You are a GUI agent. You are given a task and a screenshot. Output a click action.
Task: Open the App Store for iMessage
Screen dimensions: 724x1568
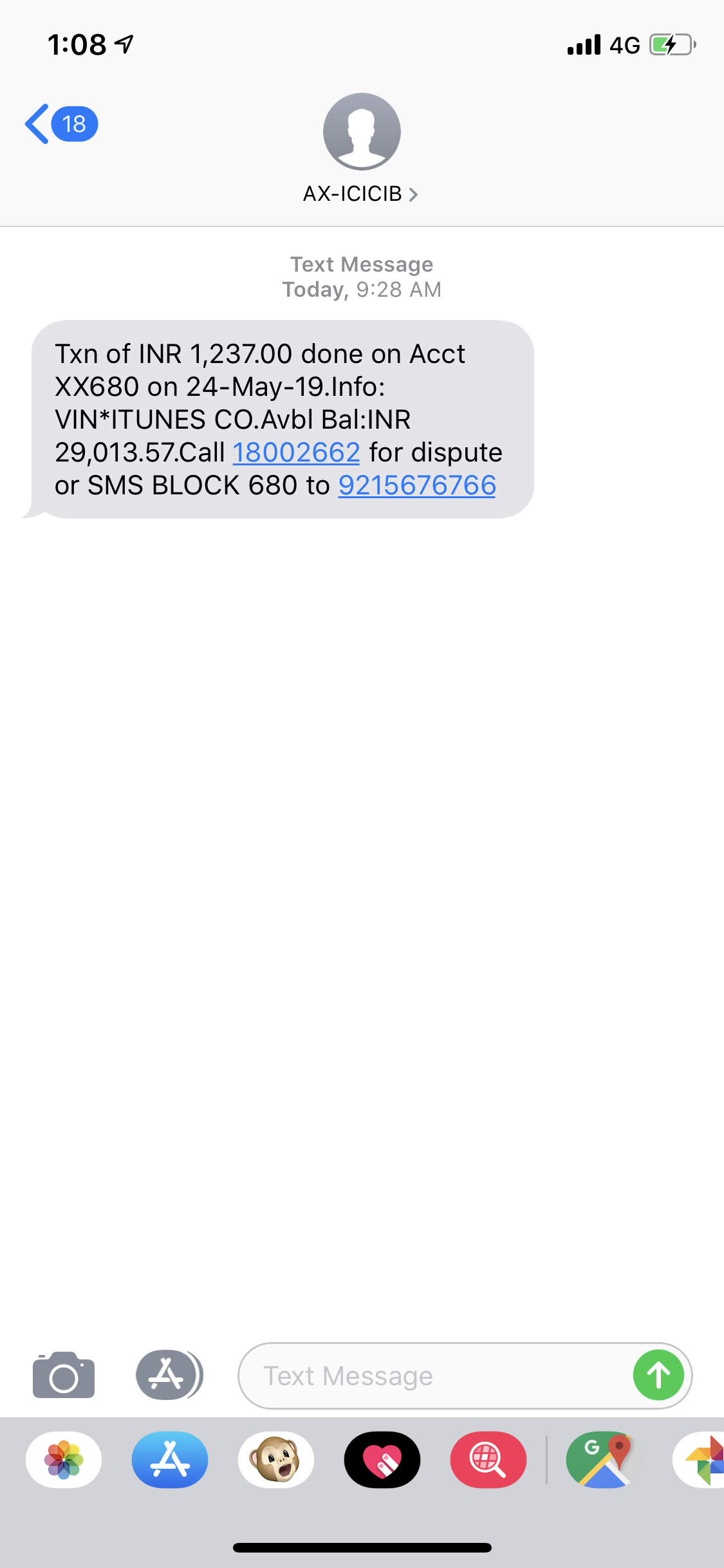[x=170, y=1460]
